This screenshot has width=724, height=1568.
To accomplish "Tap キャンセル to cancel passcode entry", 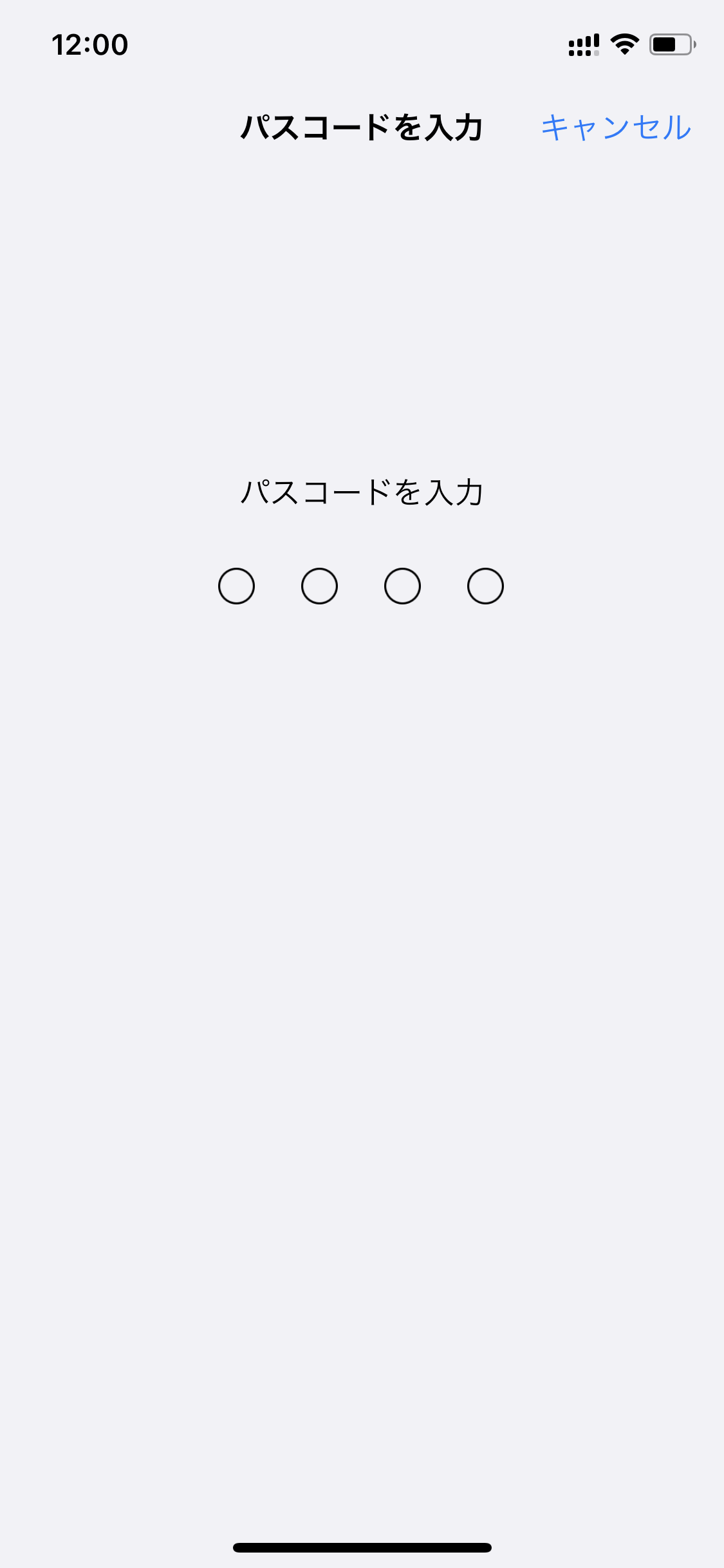I will (616, 127).
